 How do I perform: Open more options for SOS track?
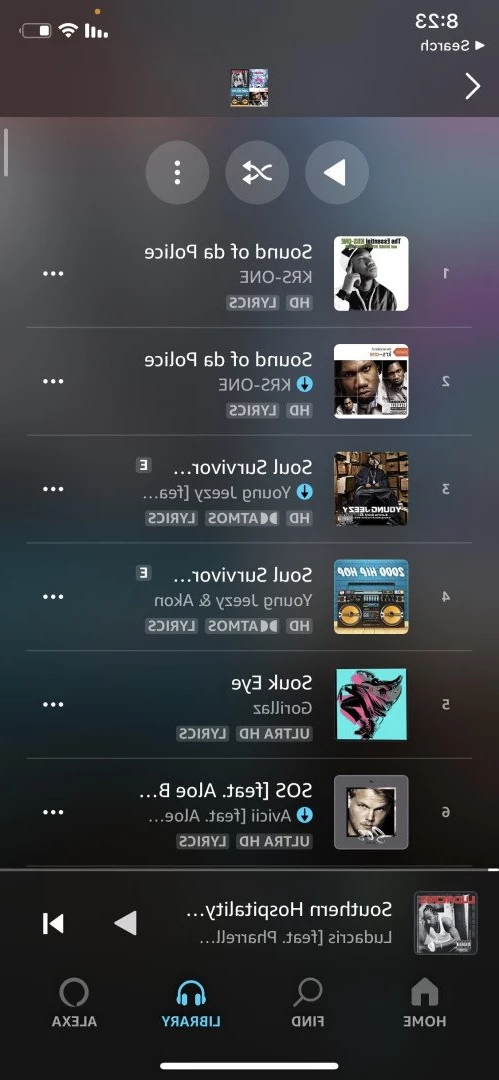click(x=53, y=812)
